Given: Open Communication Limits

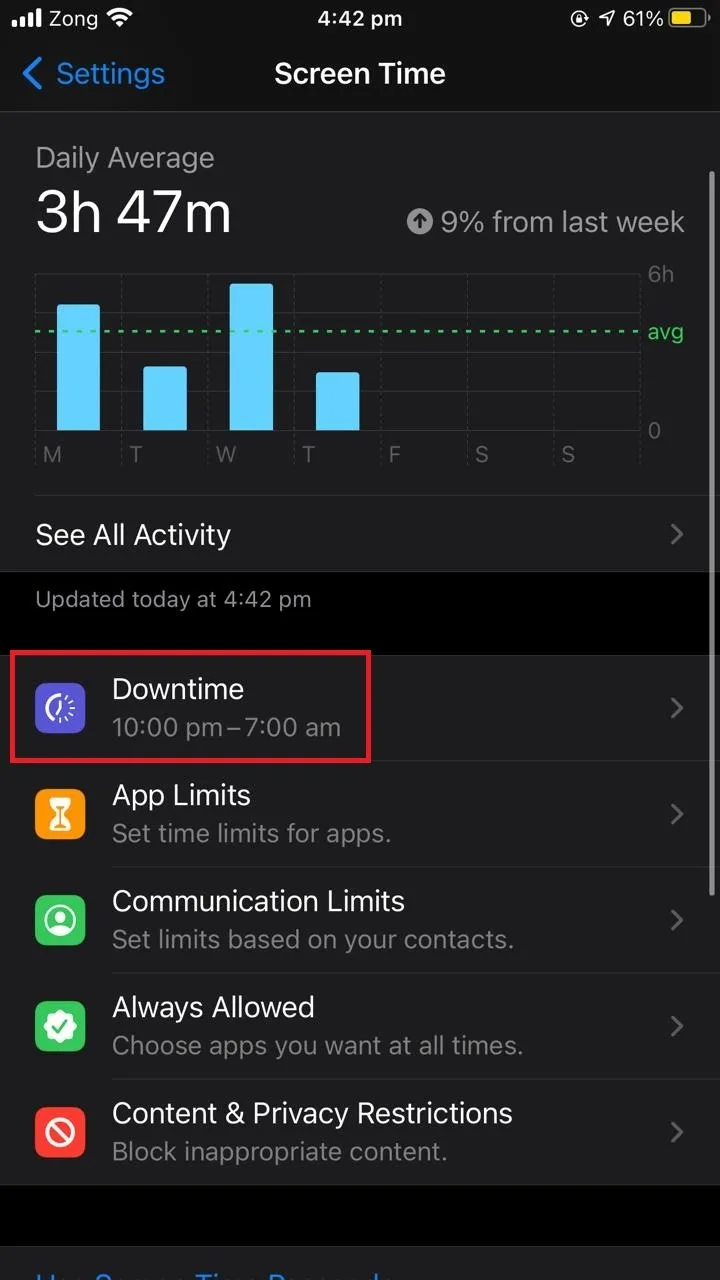Looking at the screenshot, I should 360,920.
